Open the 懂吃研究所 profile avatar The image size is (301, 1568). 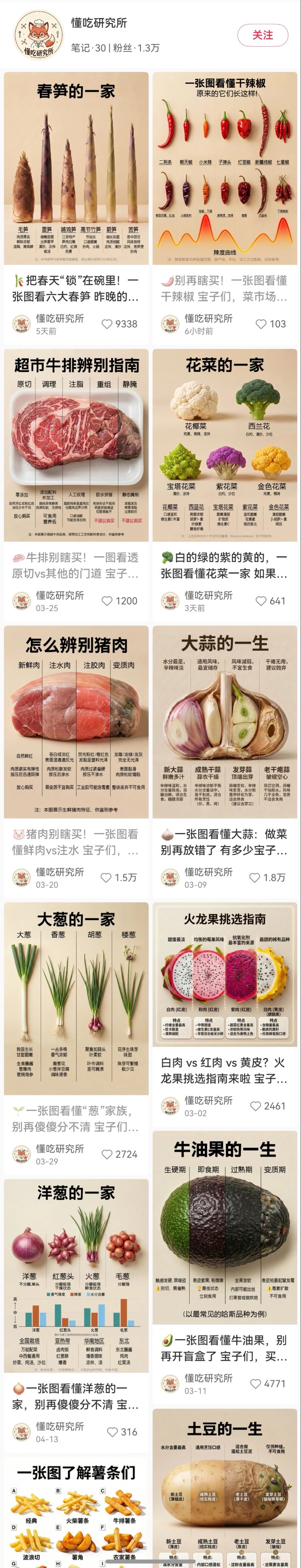click(38, 36)
